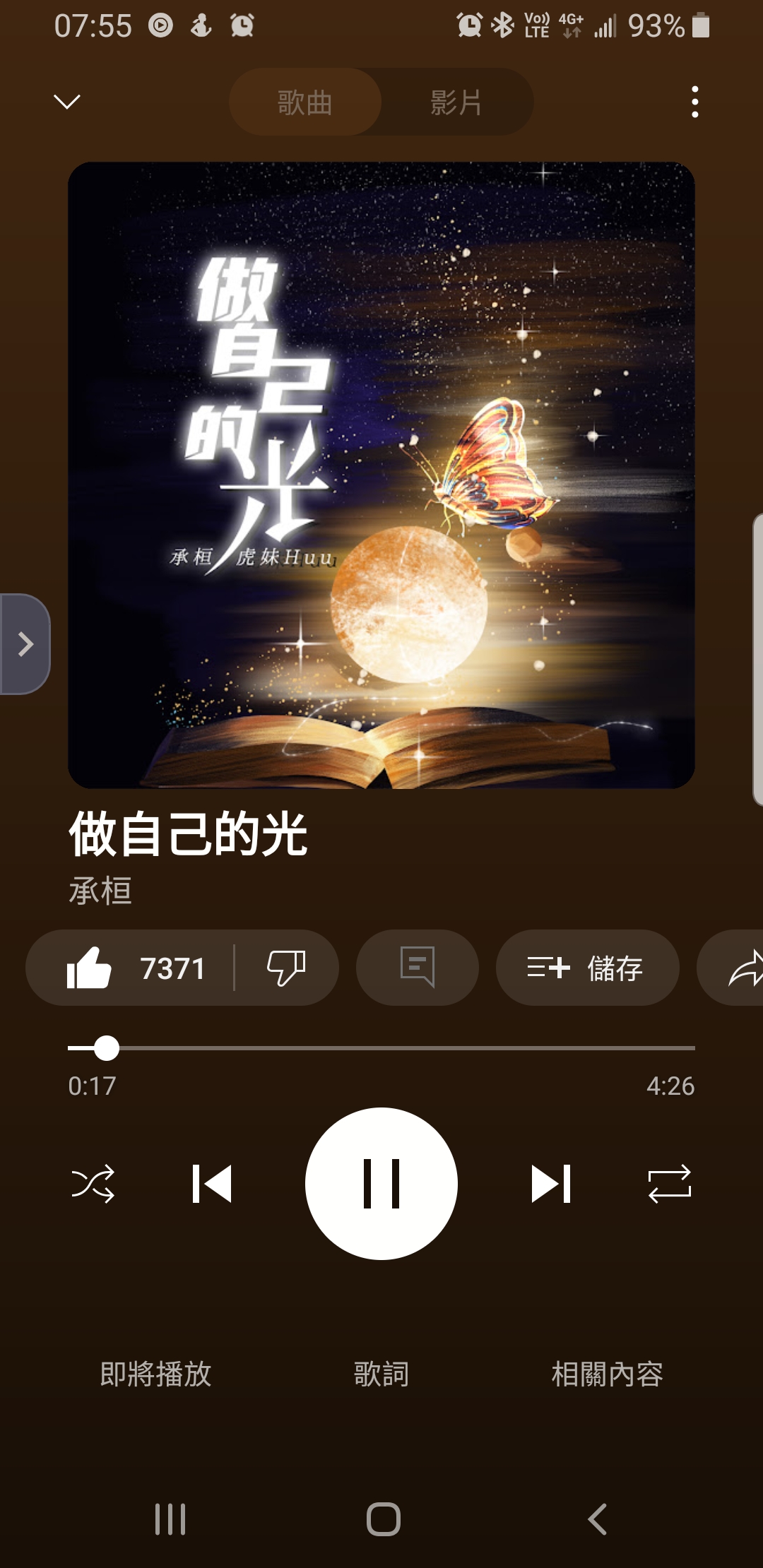Image resolution: width=763 pixels, height=1568 pixels.
Task: Toggle repeat mode
Action: 670,1184
